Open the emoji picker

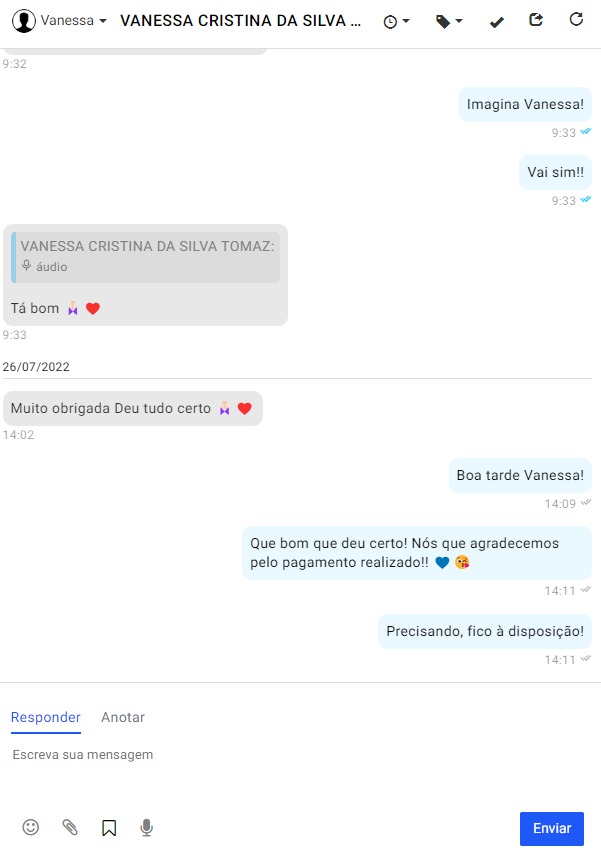(31, 827)
